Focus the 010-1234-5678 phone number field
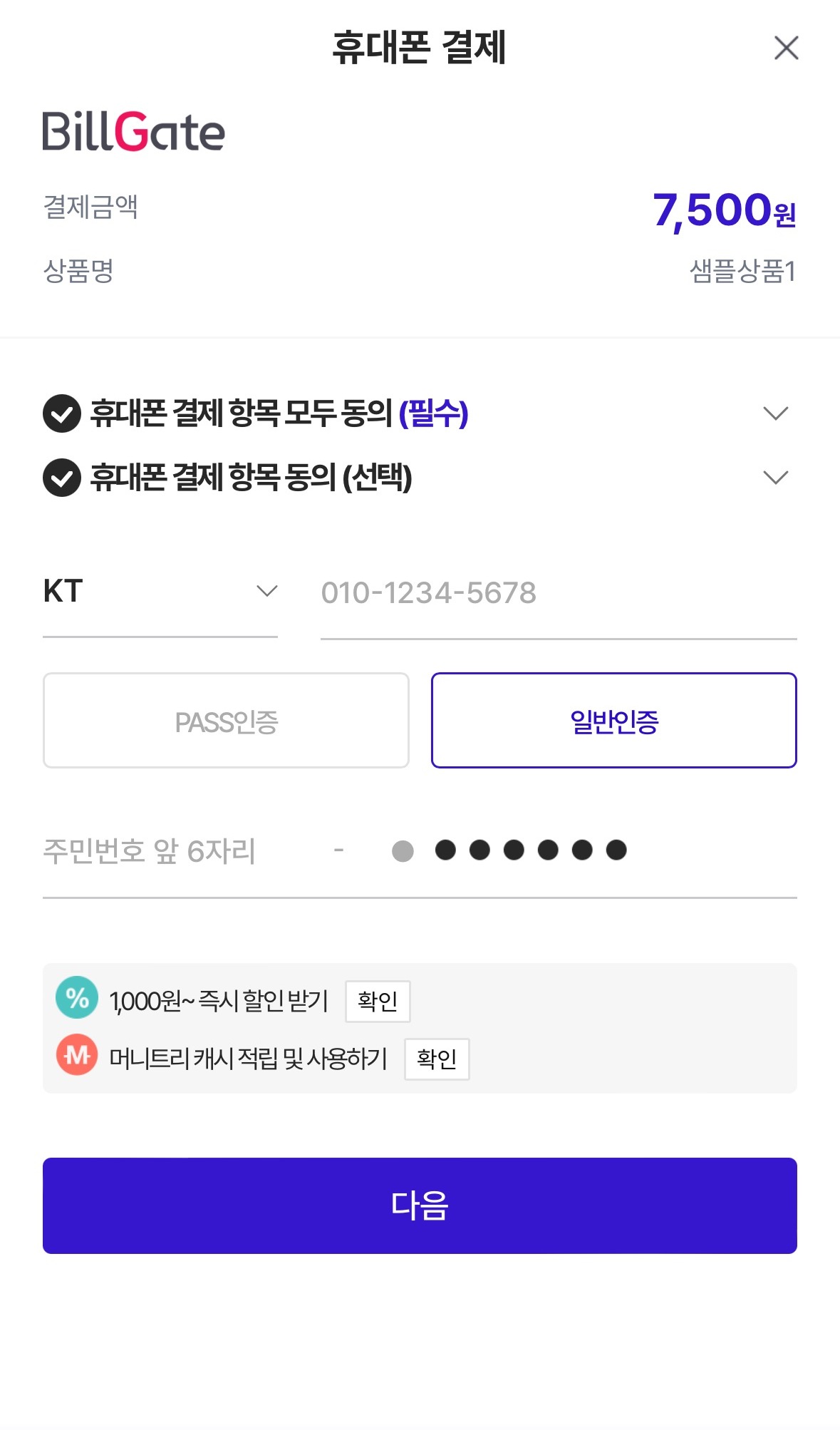The width and height of the screenshot is (840, 1430). pyautogui.click(x=559, y=593)
